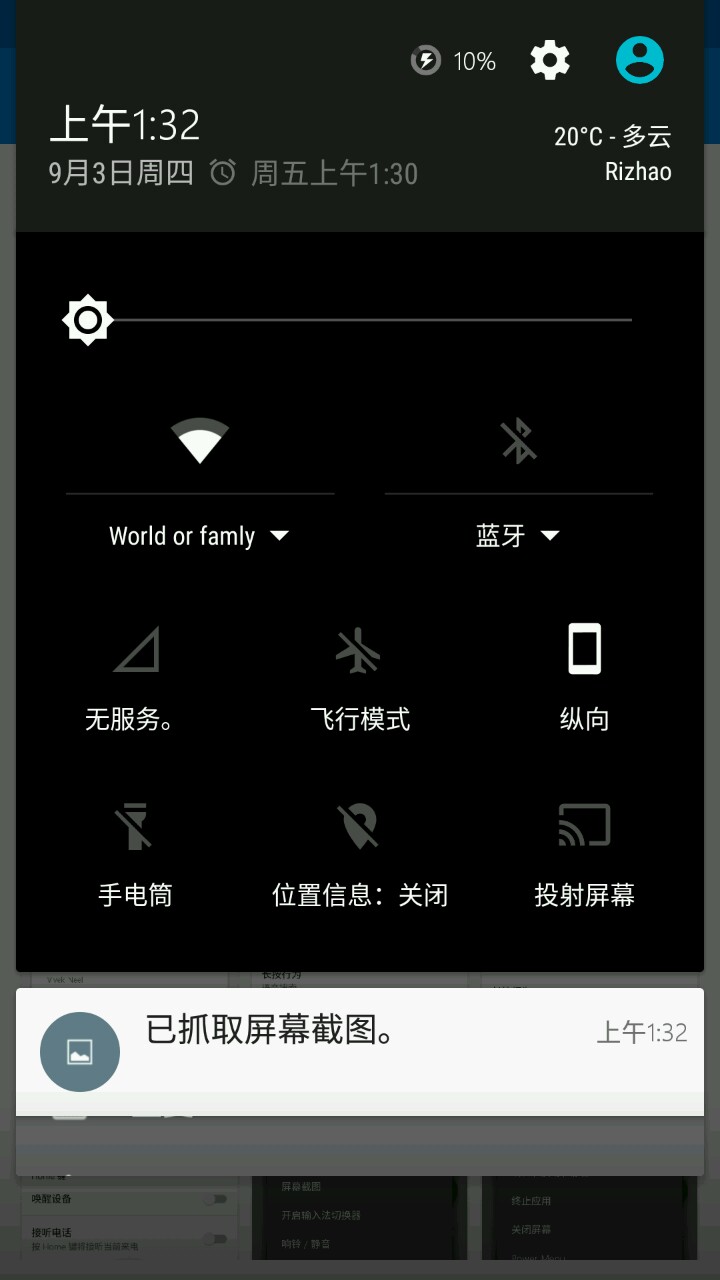This screenshot has height=1280, width=720.
Task: Turn on the 手电筒 flashlight
Action: (x=135, y=850)
